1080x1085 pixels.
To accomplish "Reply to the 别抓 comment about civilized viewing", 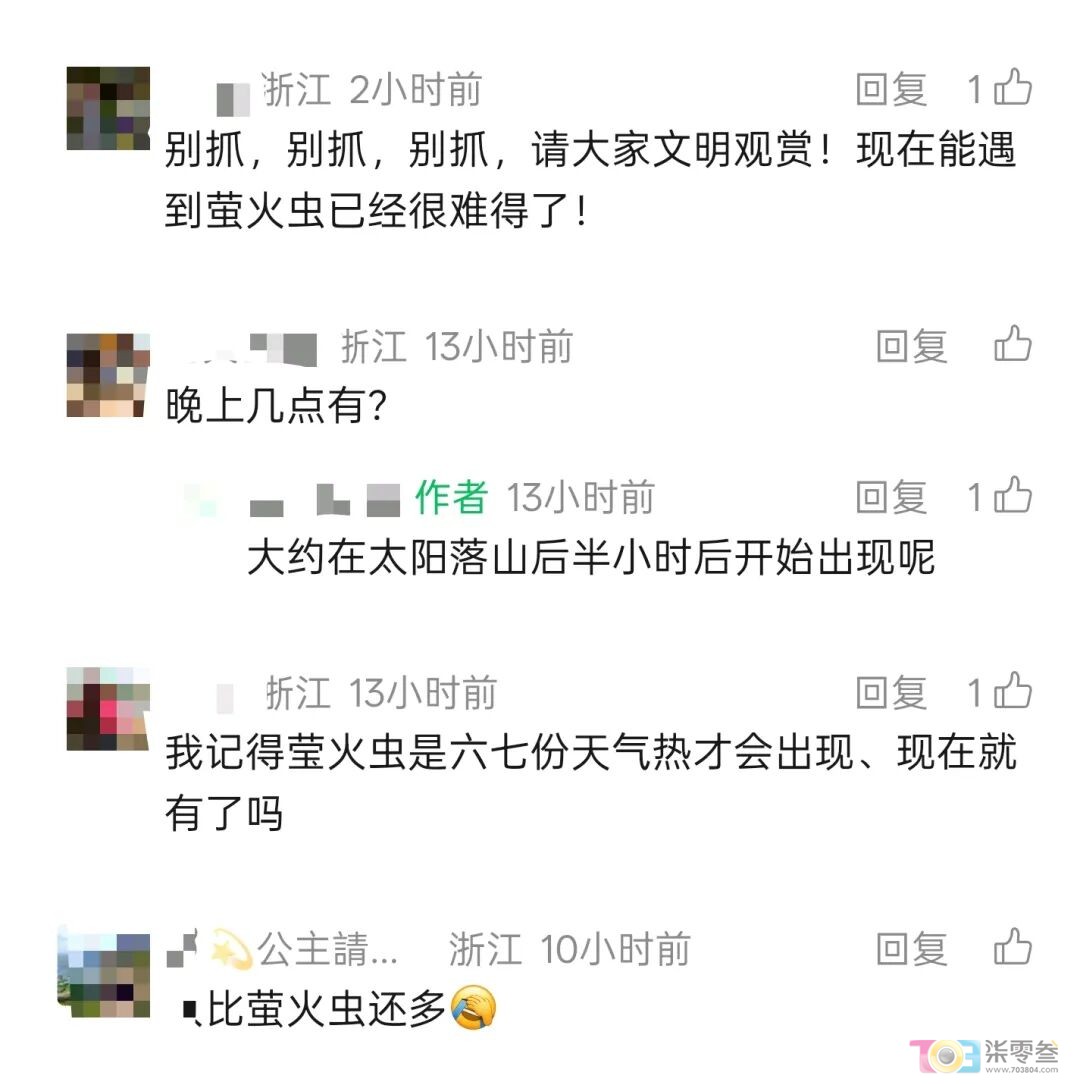I will [x=891, y=90].
